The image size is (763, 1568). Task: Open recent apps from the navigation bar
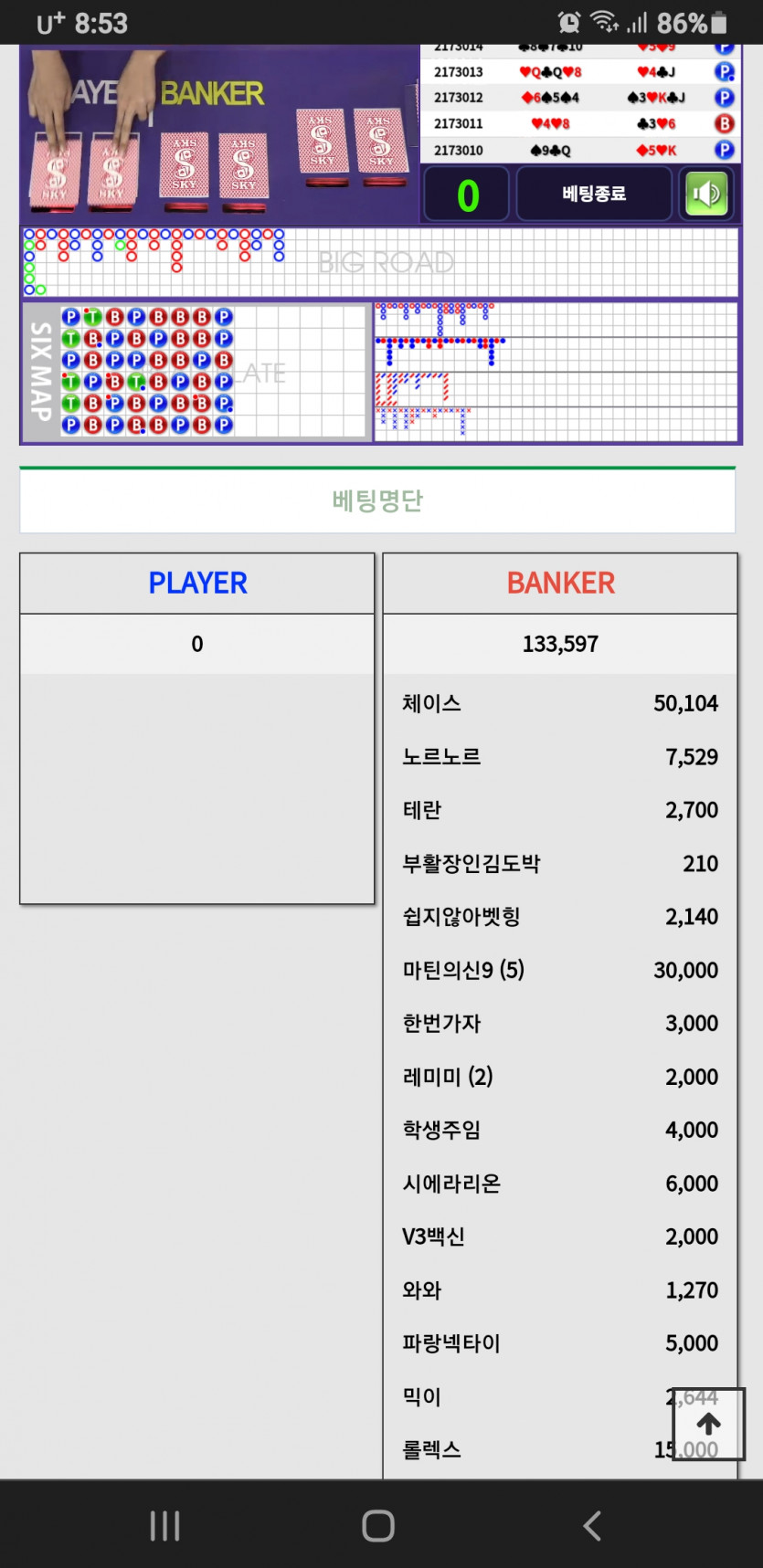164,1525
